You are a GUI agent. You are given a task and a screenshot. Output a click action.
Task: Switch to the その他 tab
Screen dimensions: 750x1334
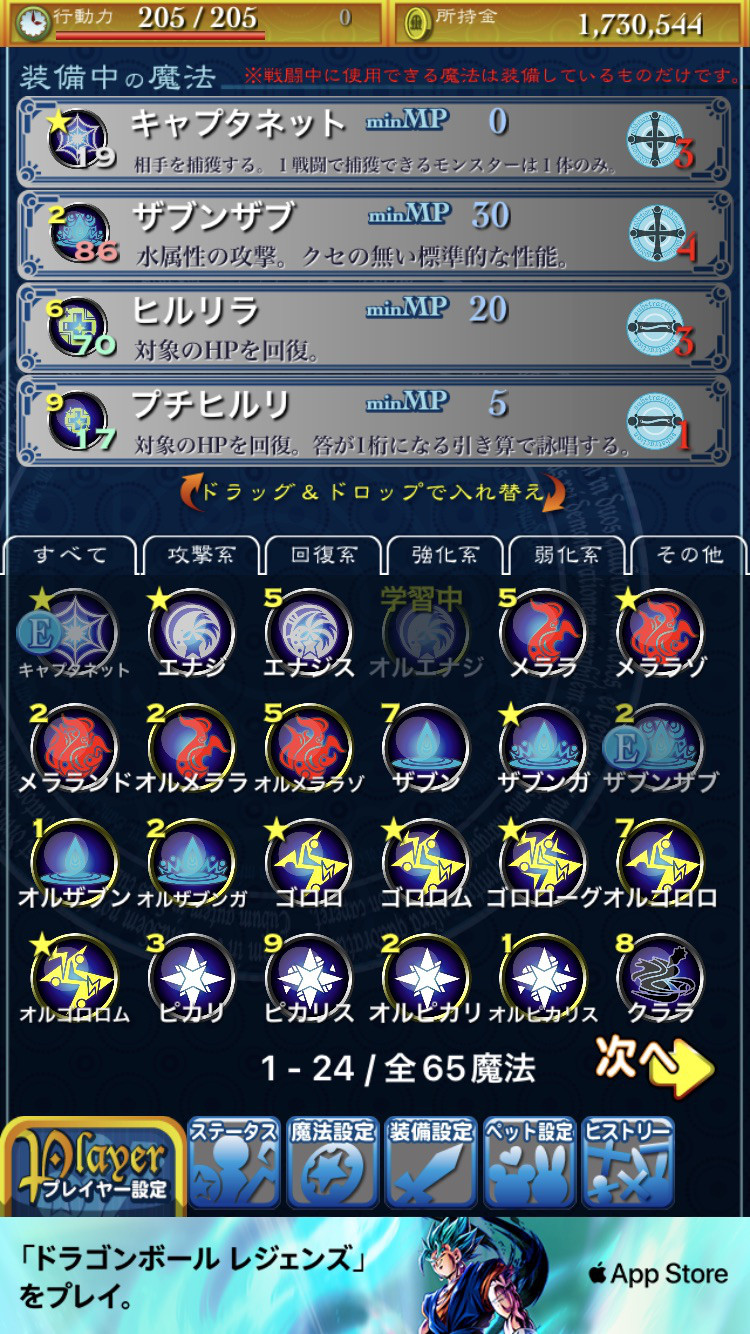point(688,556)
